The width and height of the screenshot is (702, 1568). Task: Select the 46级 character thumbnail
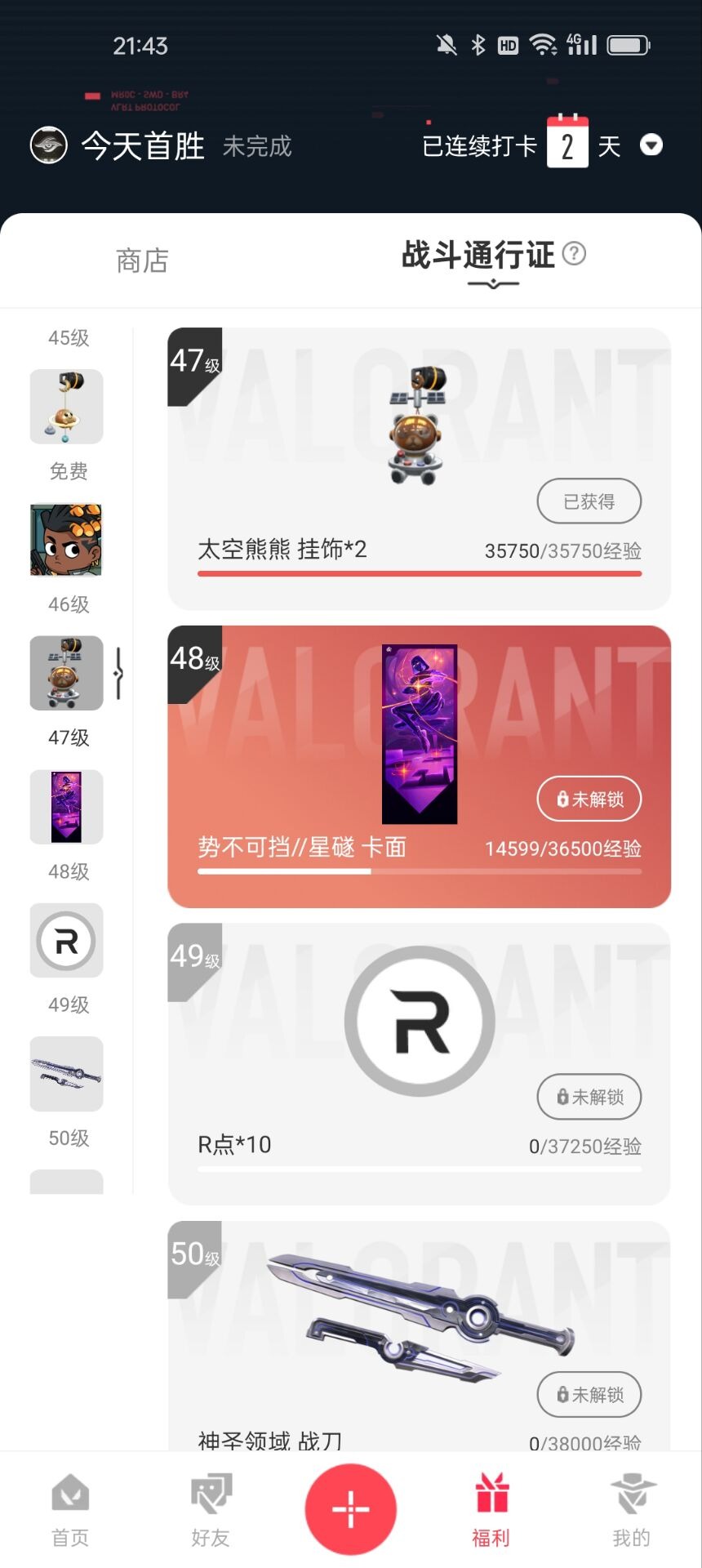click(67, 540)
